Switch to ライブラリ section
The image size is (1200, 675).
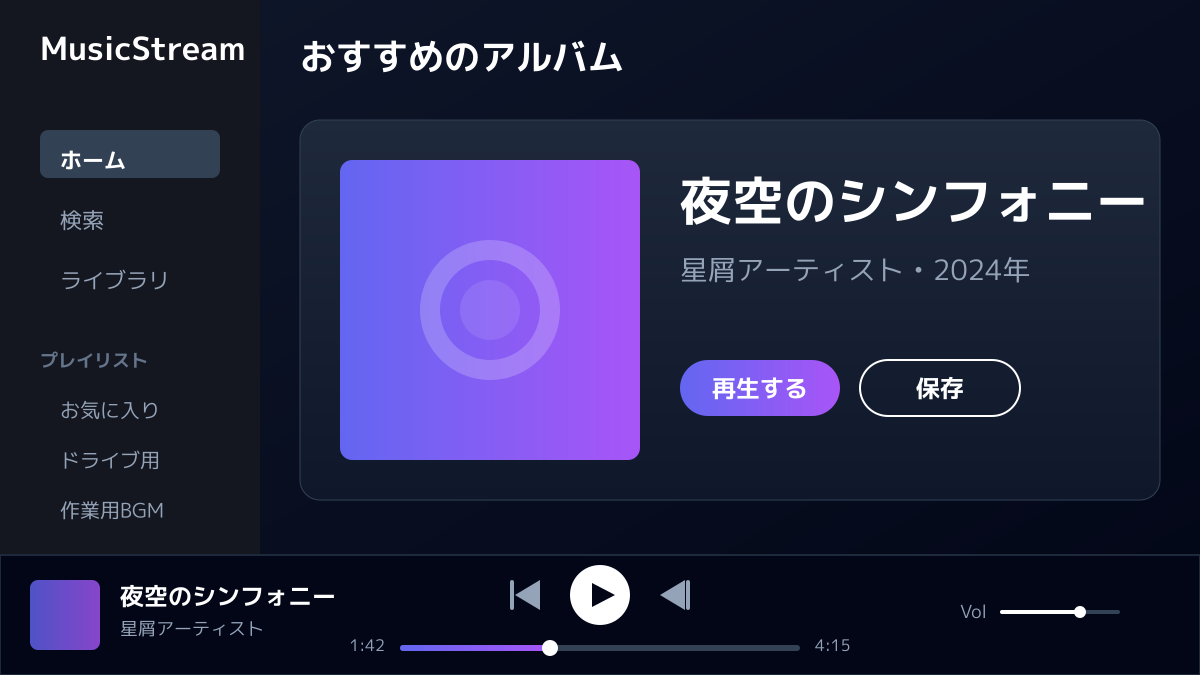point(114,280)
